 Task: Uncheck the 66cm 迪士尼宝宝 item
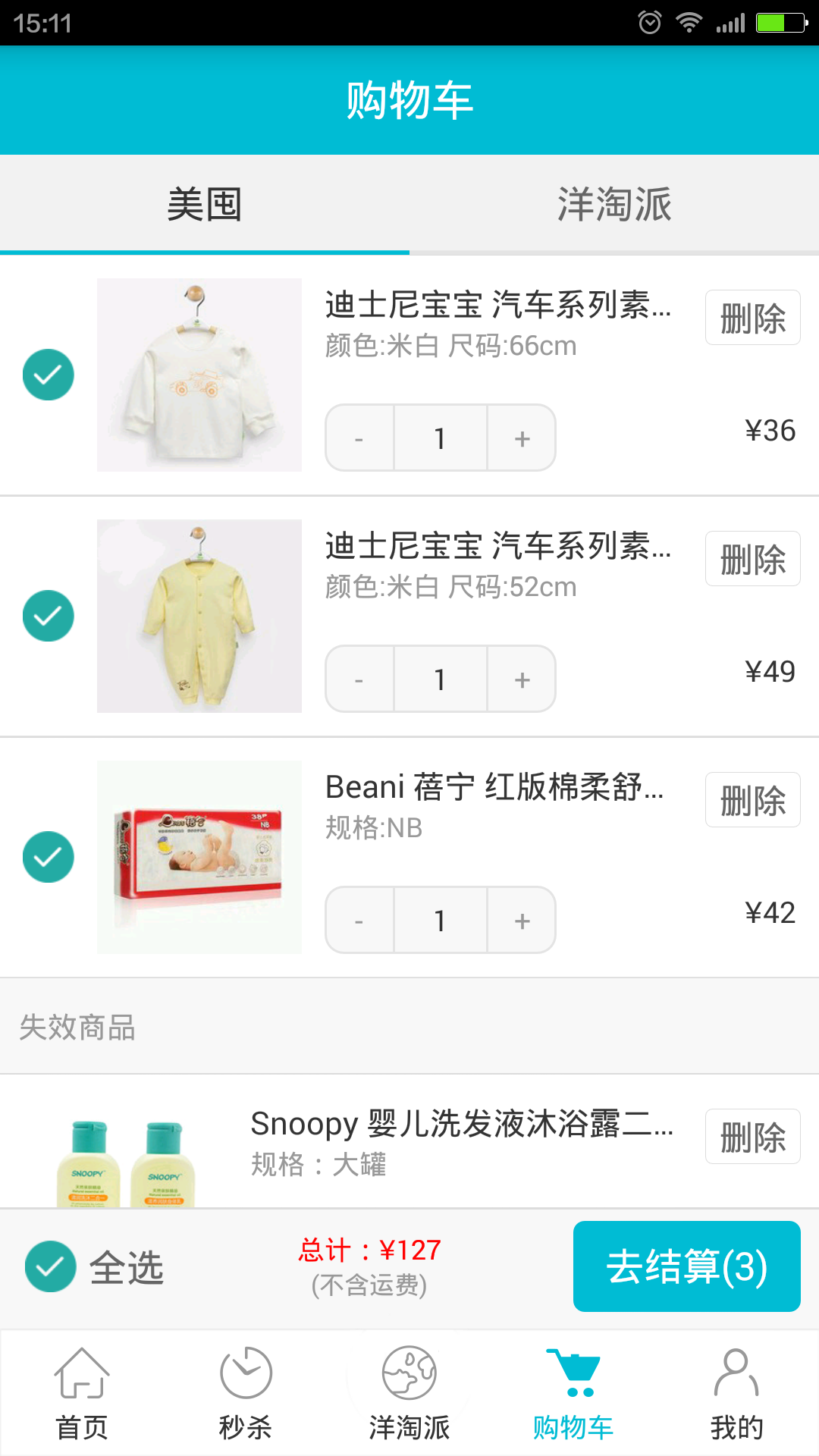(x=49, y=375)
